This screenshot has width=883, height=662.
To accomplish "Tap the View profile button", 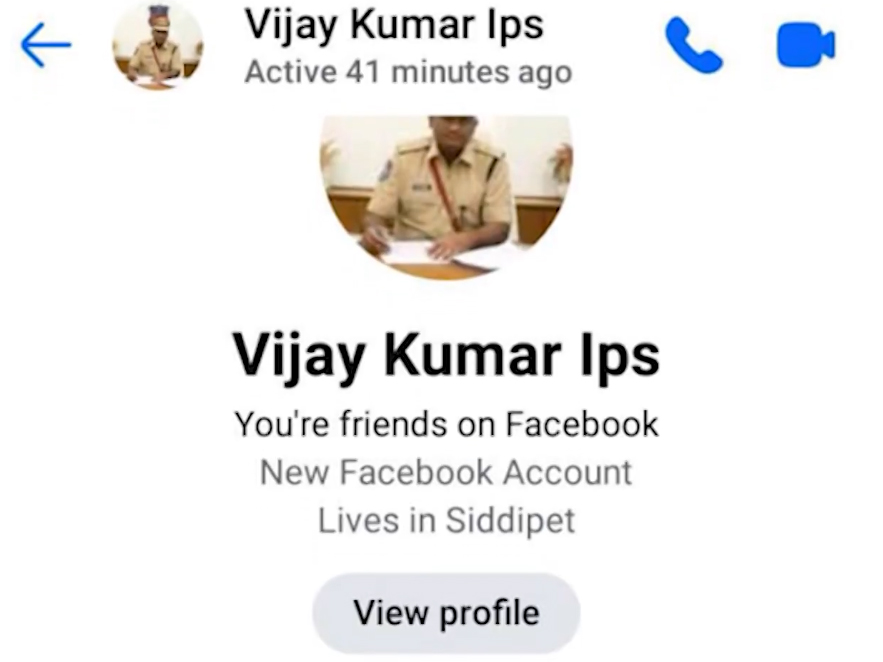I will tap(446, 612).
